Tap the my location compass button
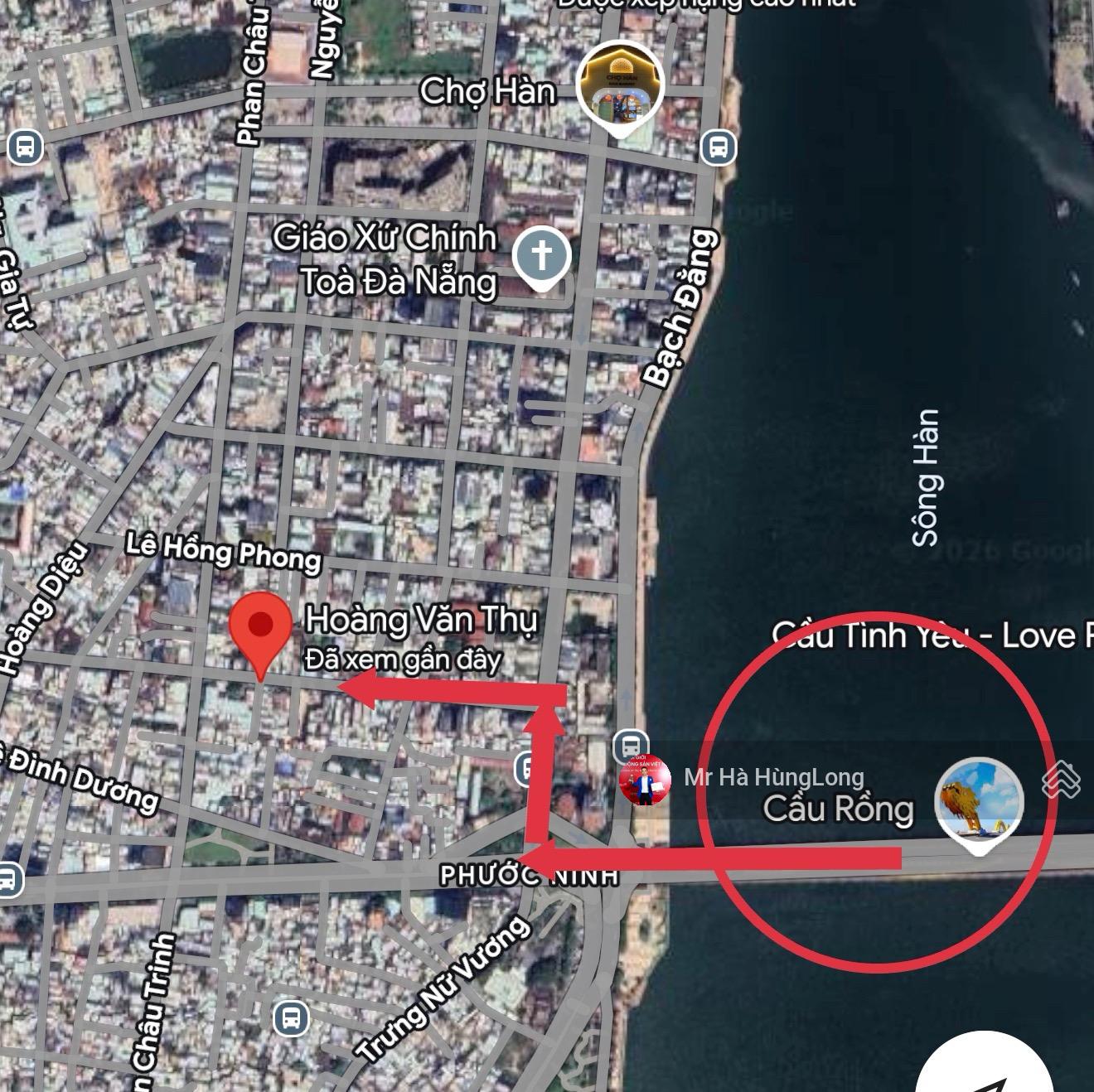1094x1092 pixels. click(986, 1073)
